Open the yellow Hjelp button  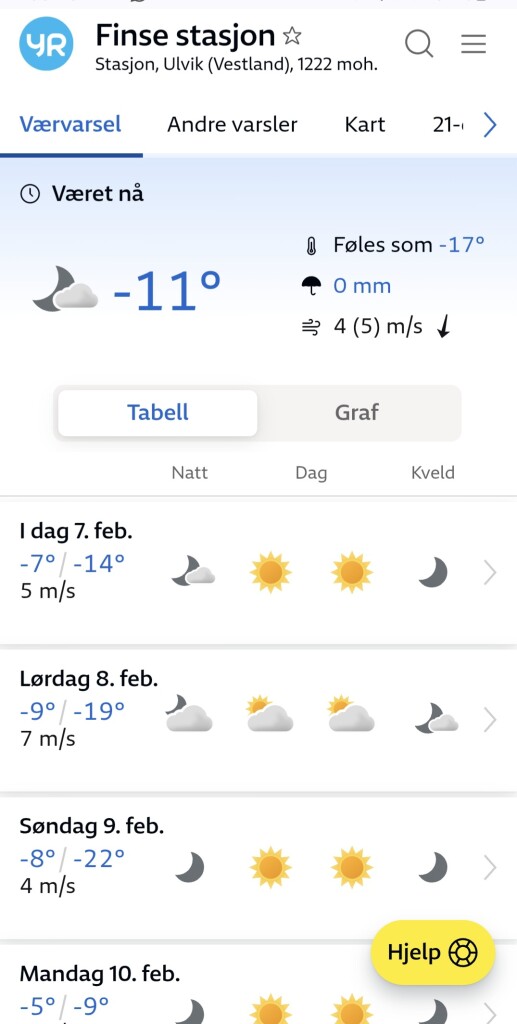click(433, 952)
